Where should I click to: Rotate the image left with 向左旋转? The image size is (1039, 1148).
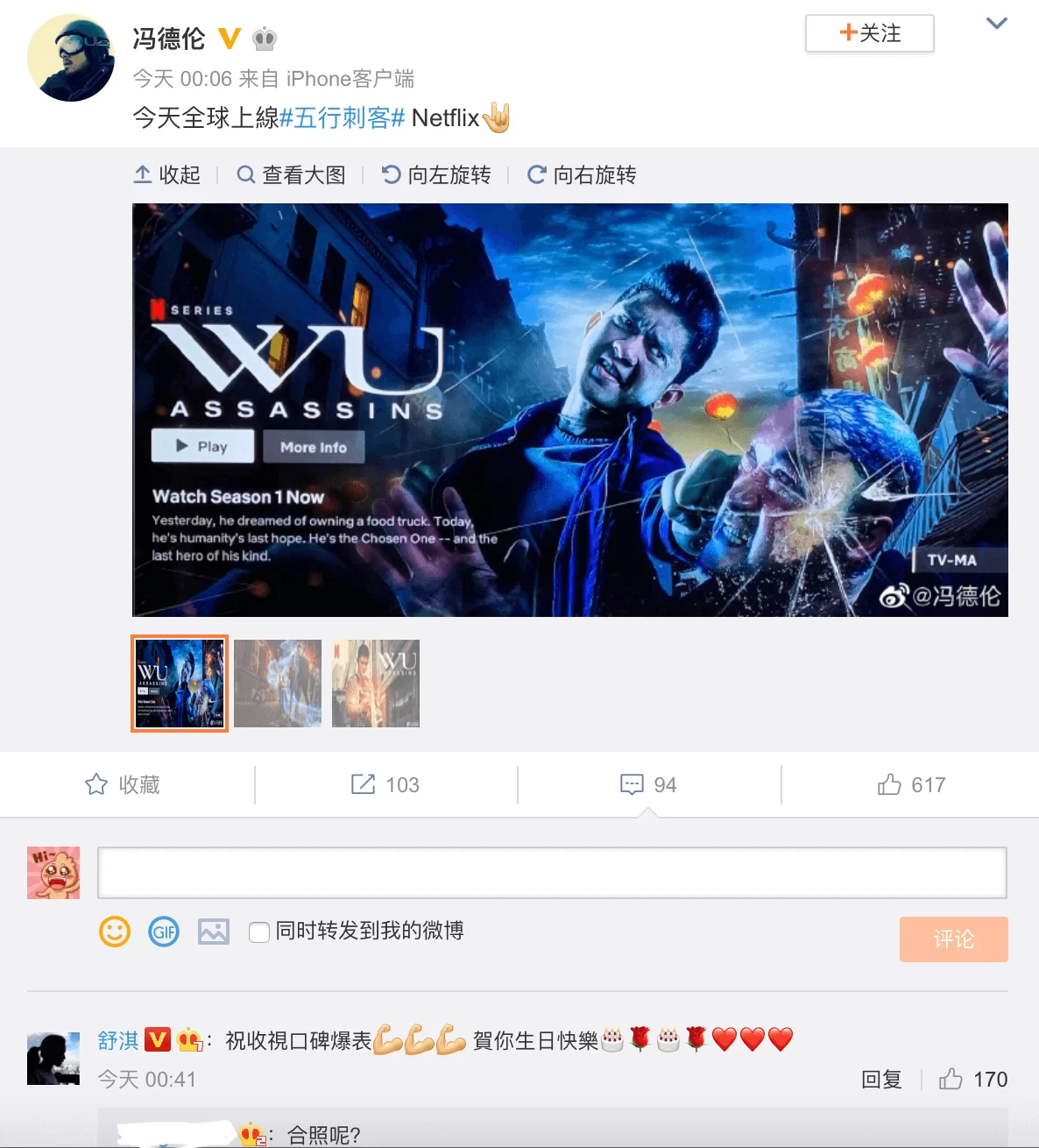pos(436,175)
